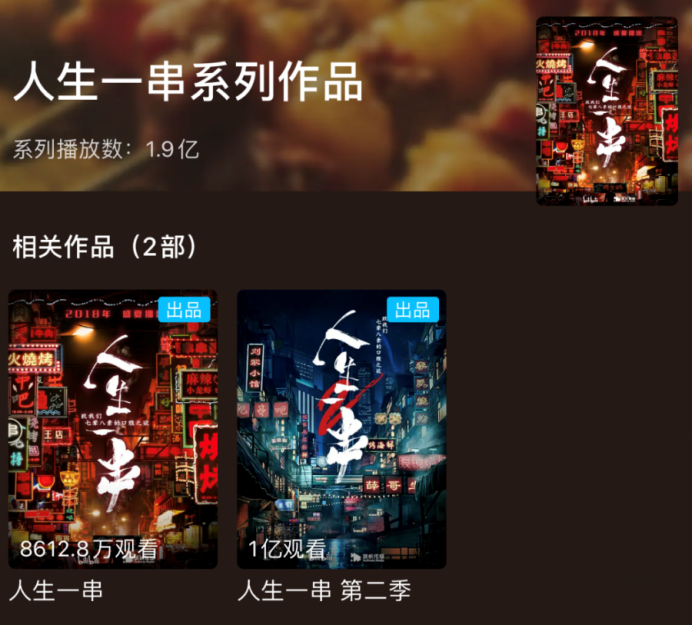This screenshot has height=625, width=692.
Task: Open the 人生一串 第二季 card
Action: (341, 430)
